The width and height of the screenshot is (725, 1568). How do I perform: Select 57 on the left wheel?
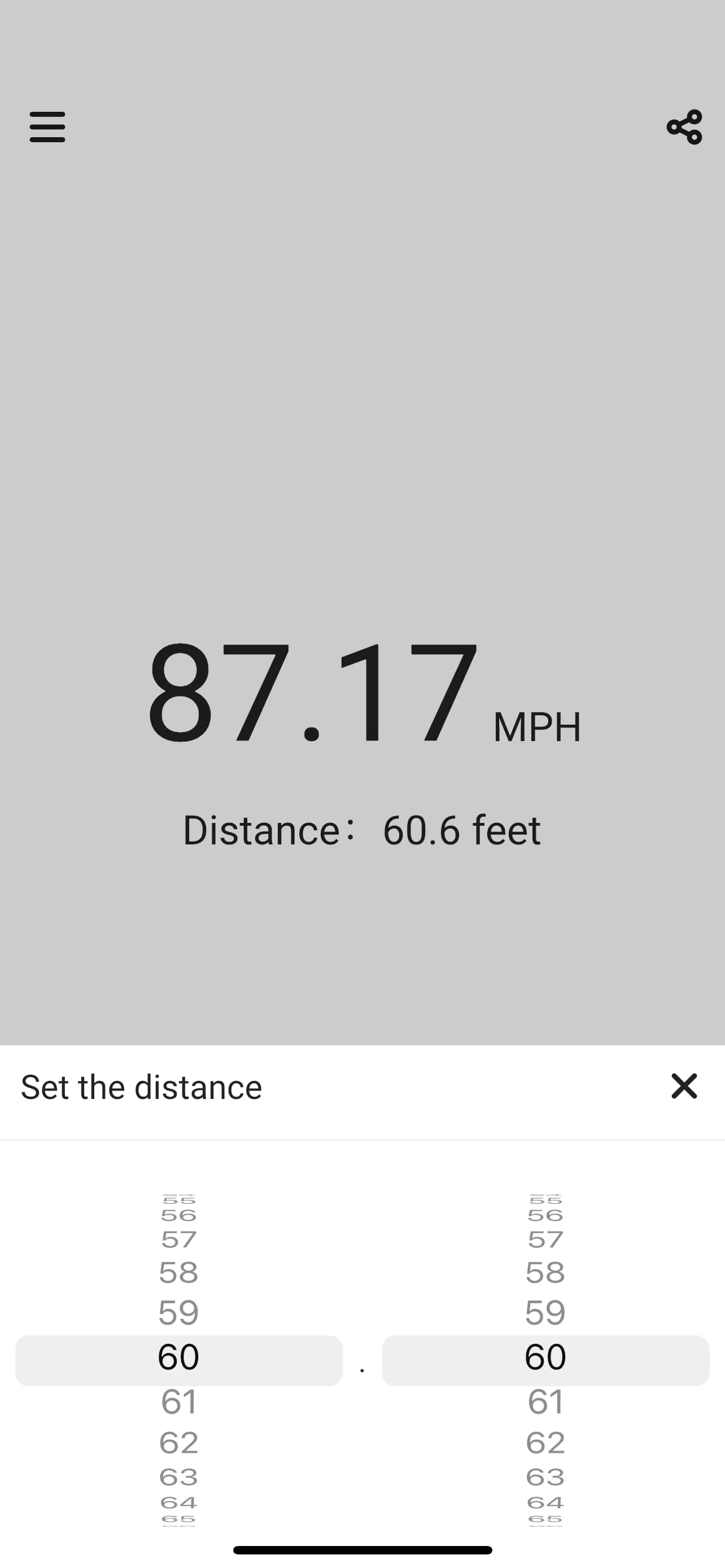tap(178, 1239)
